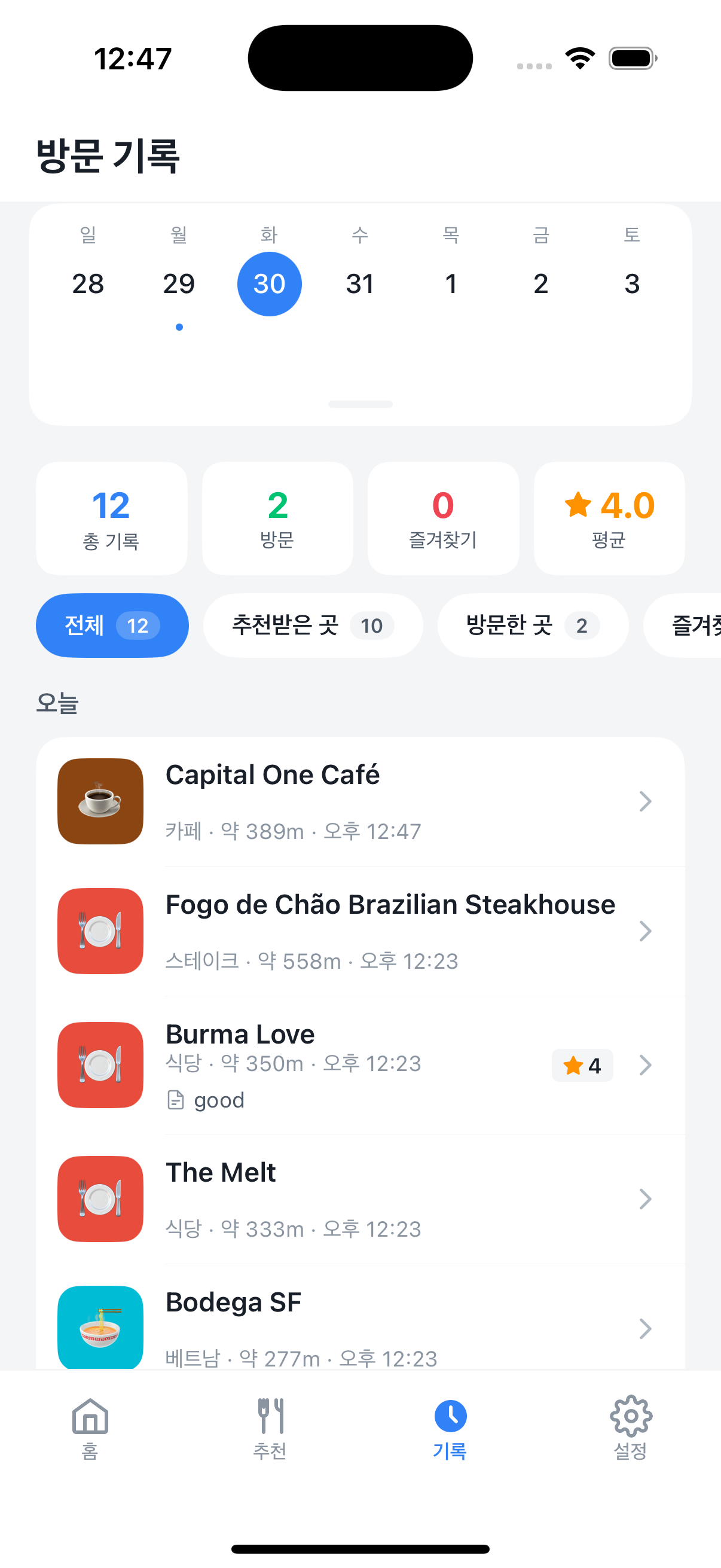Select date 2 on Friday
Screen dimensions: 721x1568
pyautogui.click(x=541, y=283)
